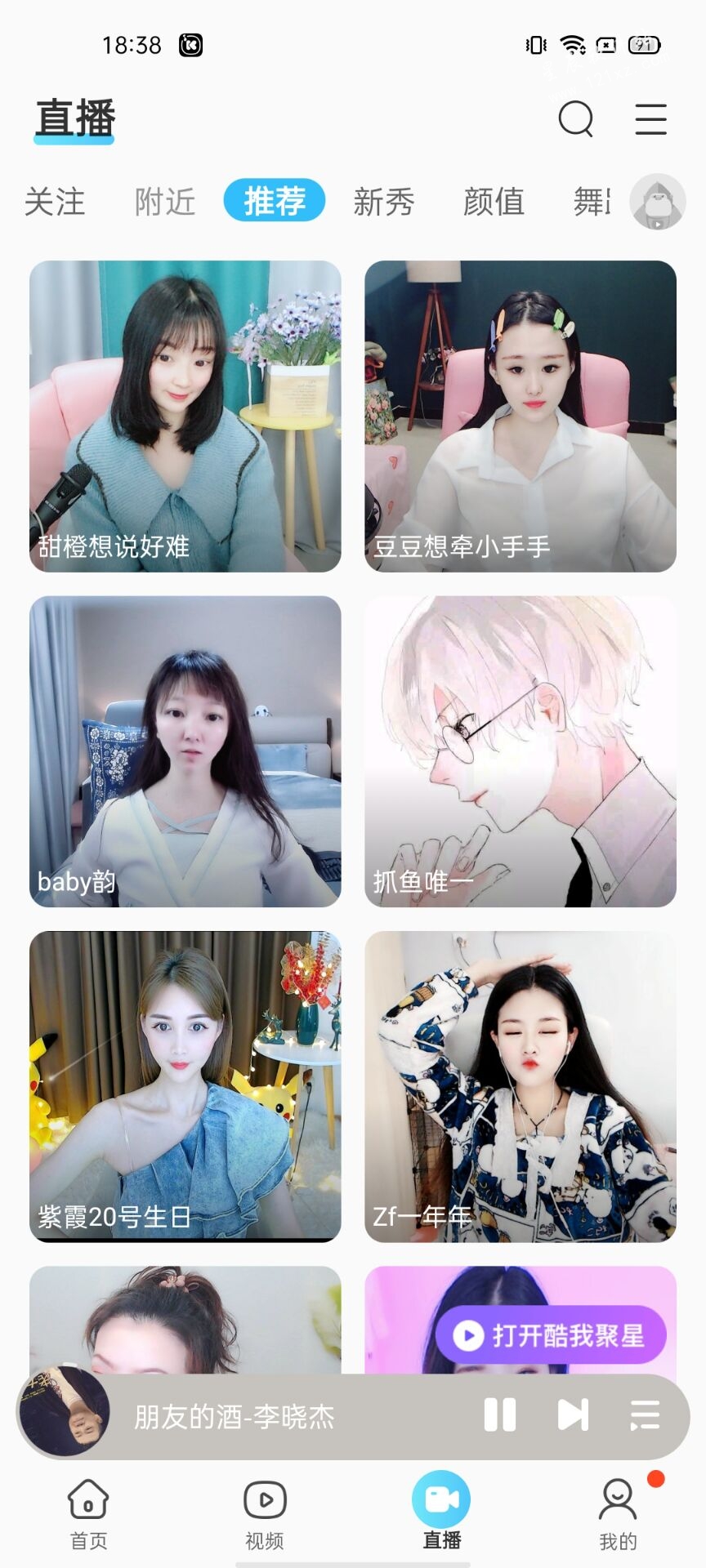Screen dimensions: 706x1568
Task: Select the 颜值 tab
Action: click(x=494, y=202)
